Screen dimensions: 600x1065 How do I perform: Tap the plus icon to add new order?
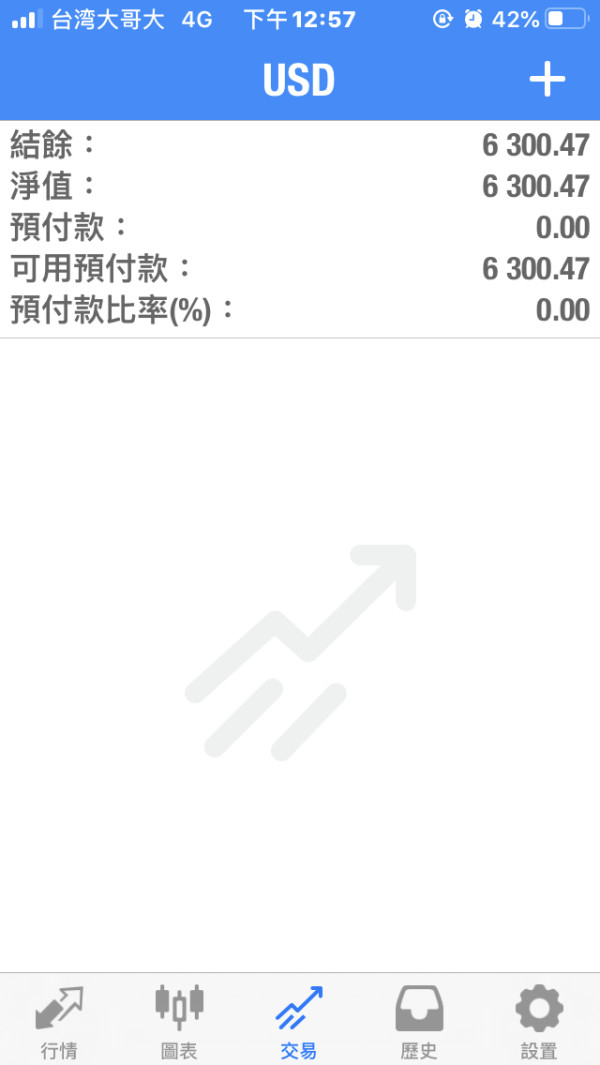547,80
